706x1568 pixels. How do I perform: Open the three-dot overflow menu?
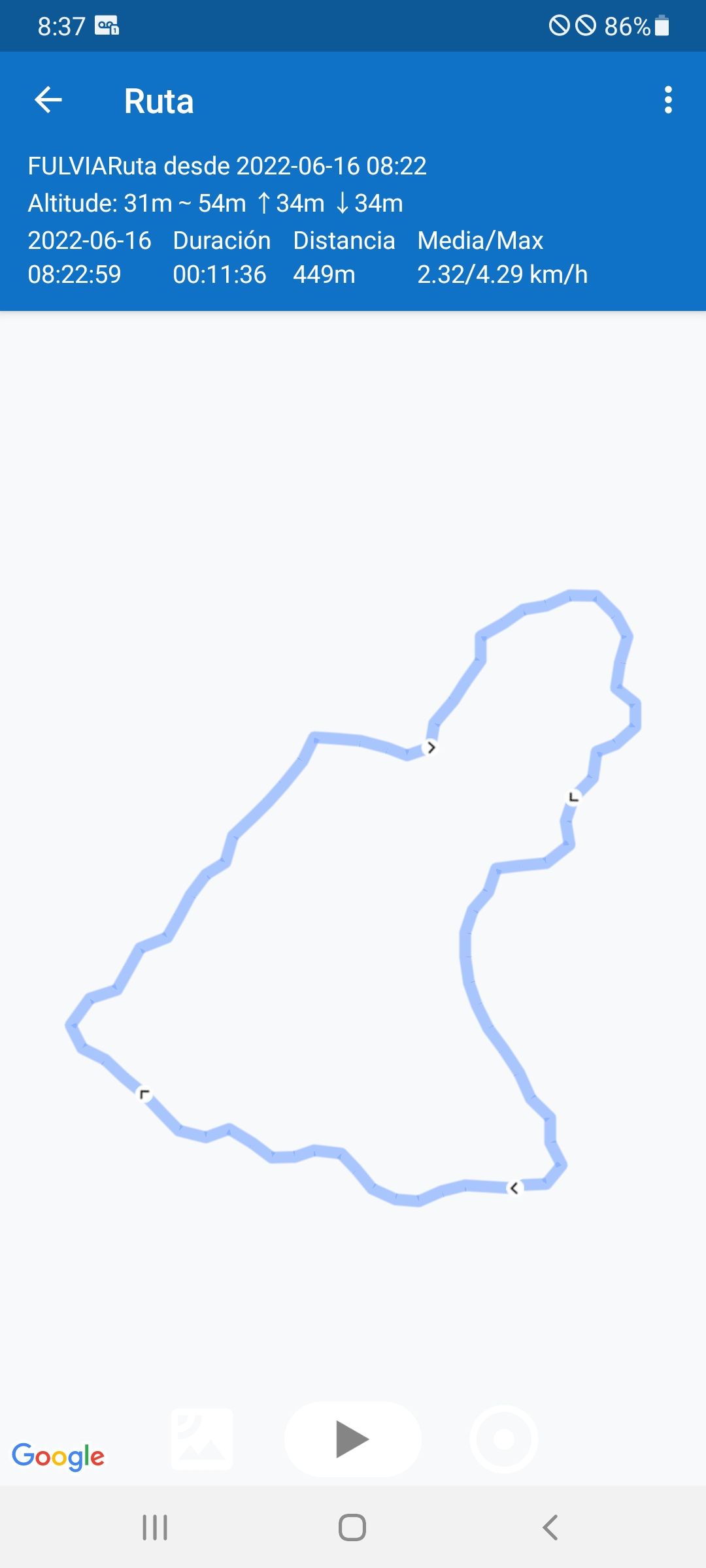(667, 100)
